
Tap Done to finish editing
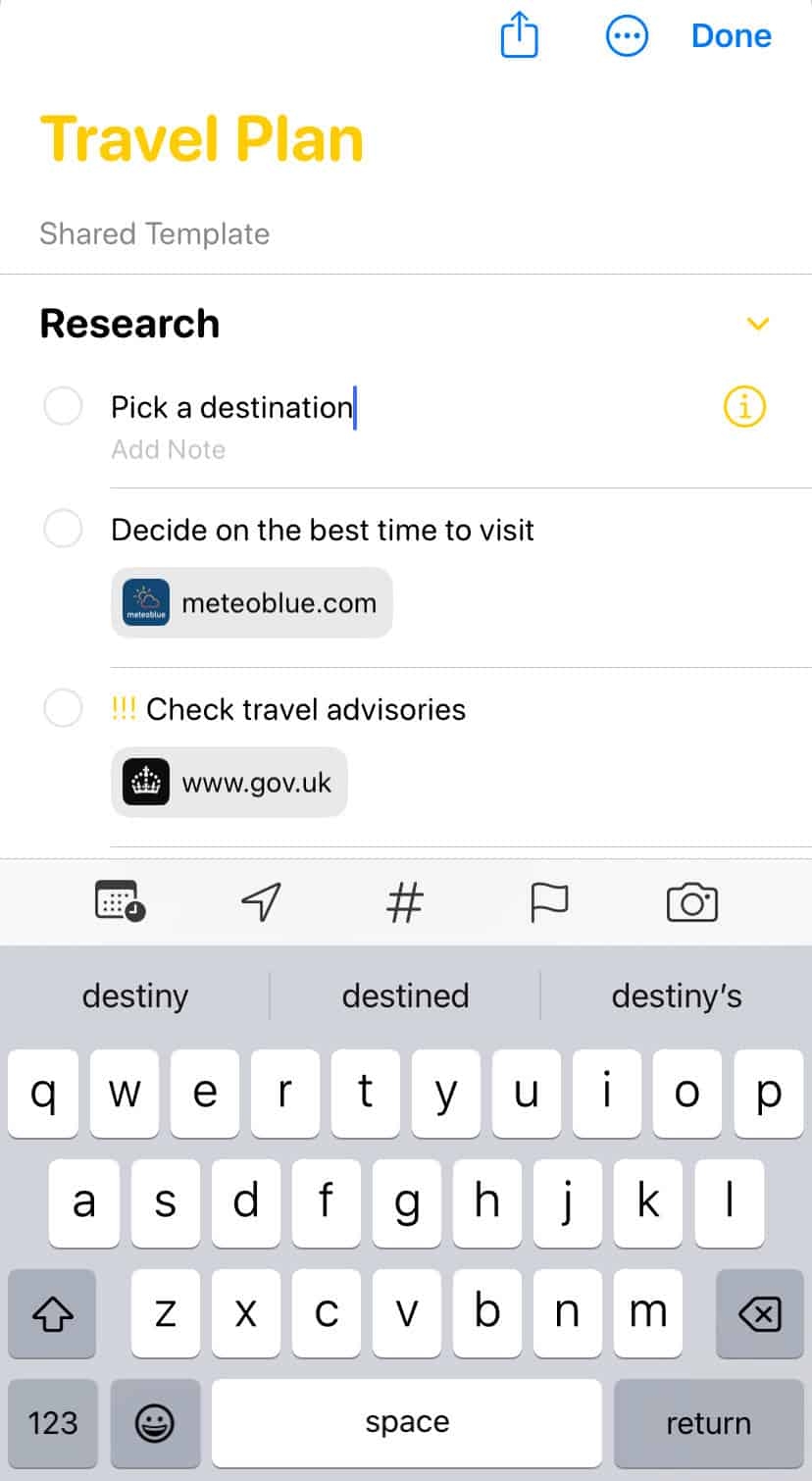[731, 36]
